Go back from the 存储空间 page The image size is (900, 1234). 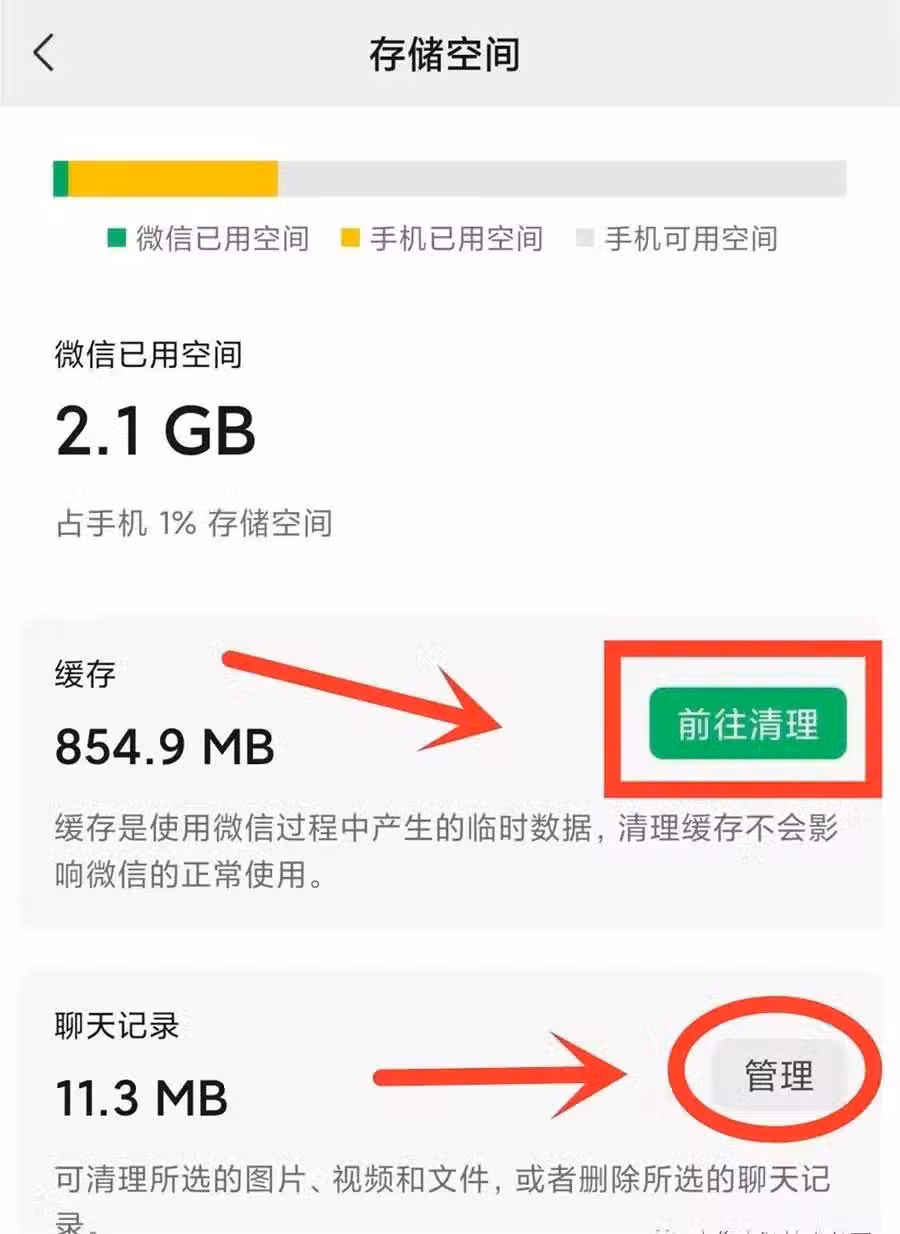(44, 53)
